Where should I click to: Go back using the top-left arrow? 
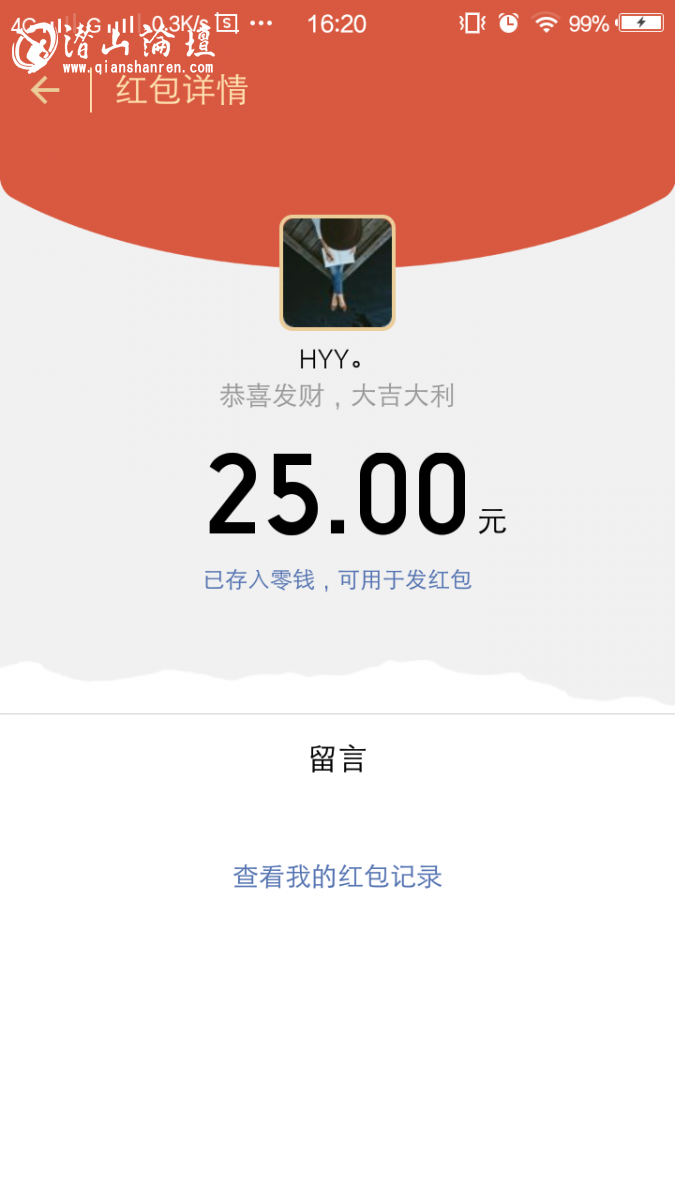click(x=45, y=91)
